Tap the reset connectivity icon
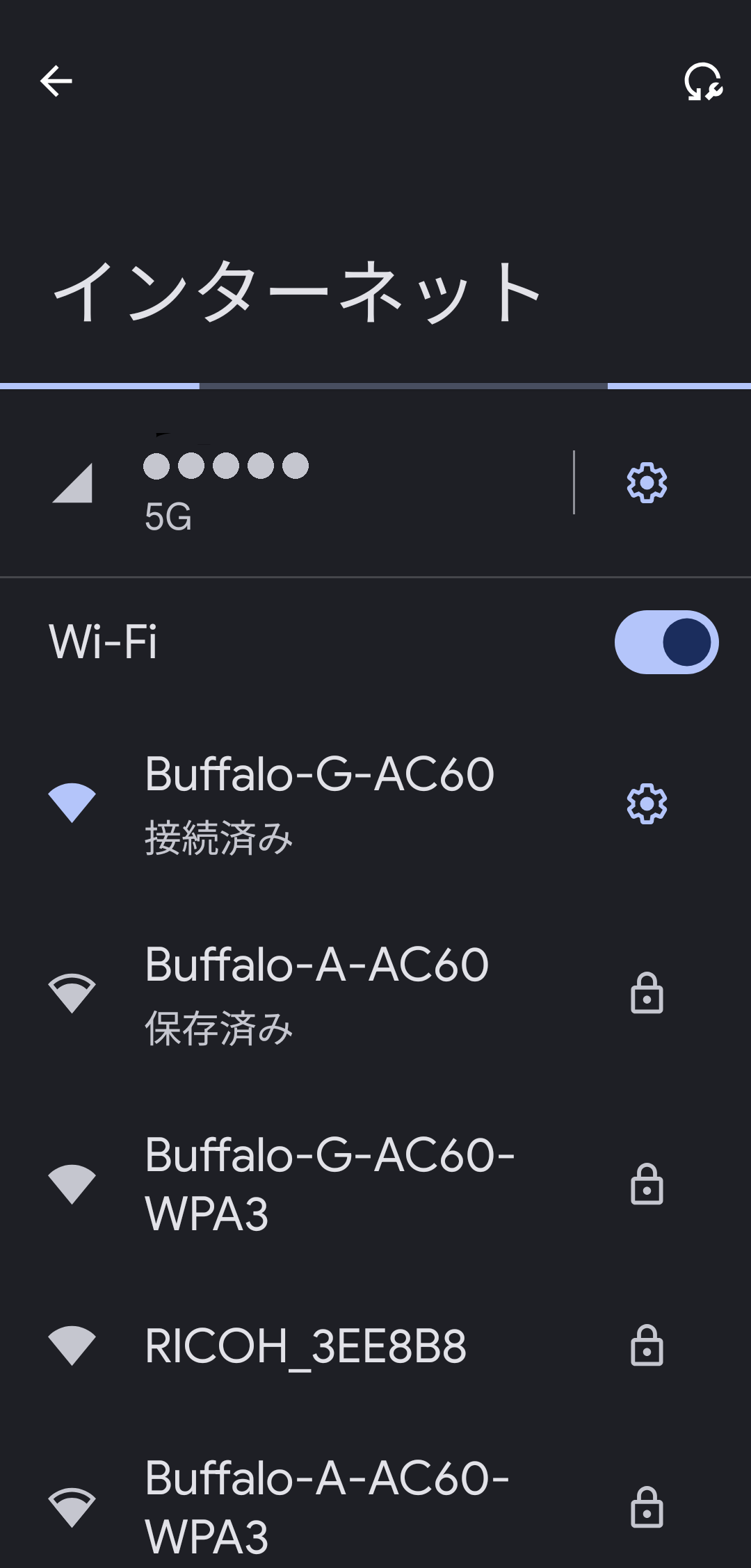 pos(703,82)
